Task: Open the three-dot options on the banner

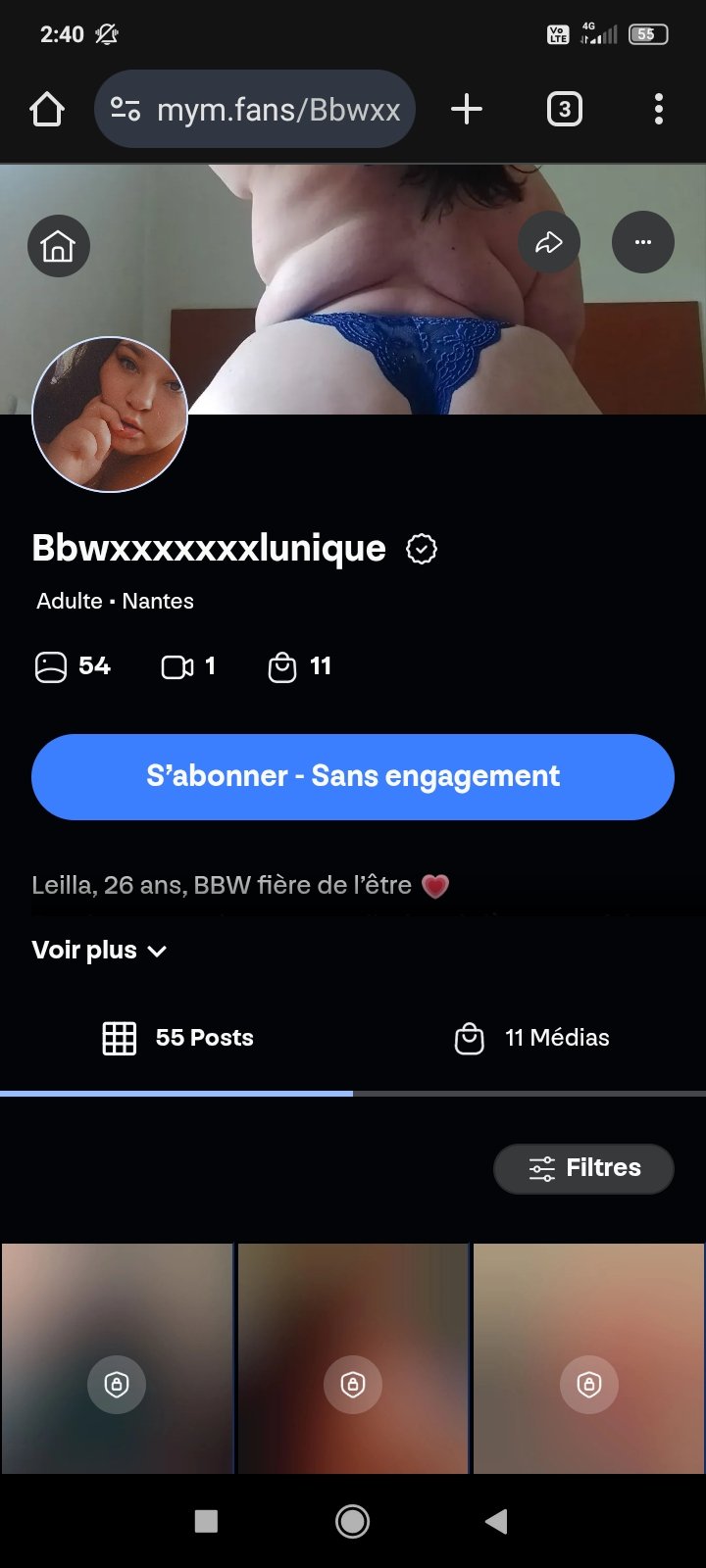Action: (643, 241)
